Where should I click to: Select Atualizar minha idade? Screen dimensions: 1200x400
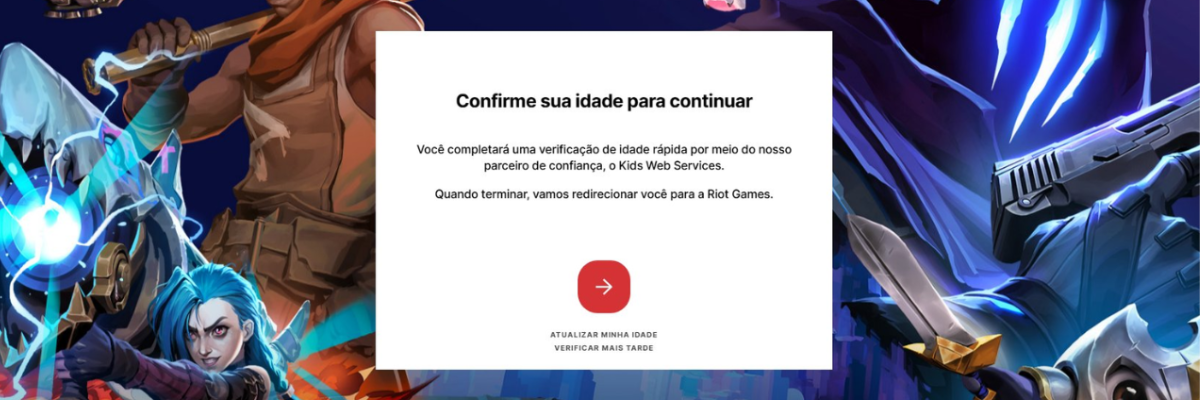point(603,334)
